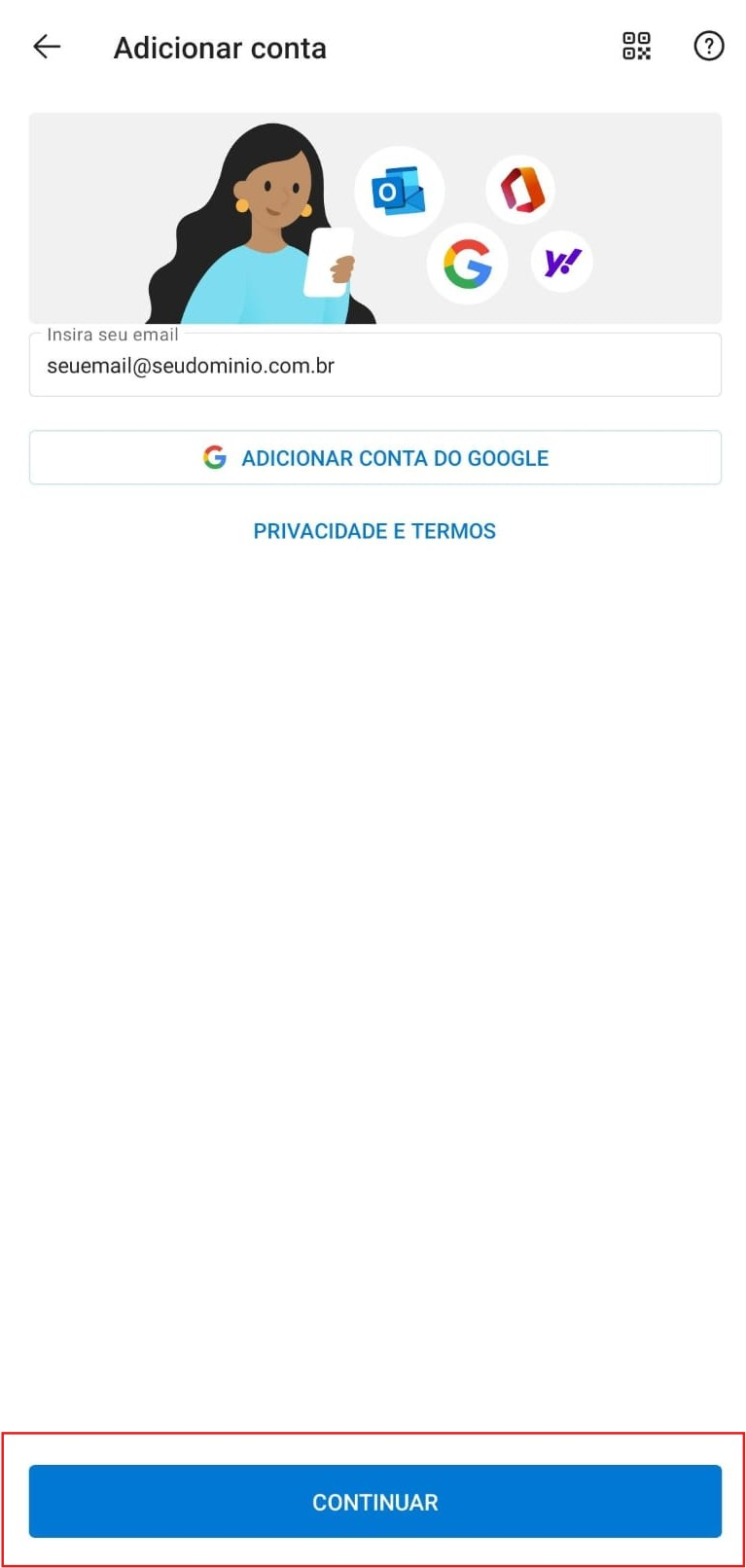Tap the 'Insira seu email' field

[375, 365]
